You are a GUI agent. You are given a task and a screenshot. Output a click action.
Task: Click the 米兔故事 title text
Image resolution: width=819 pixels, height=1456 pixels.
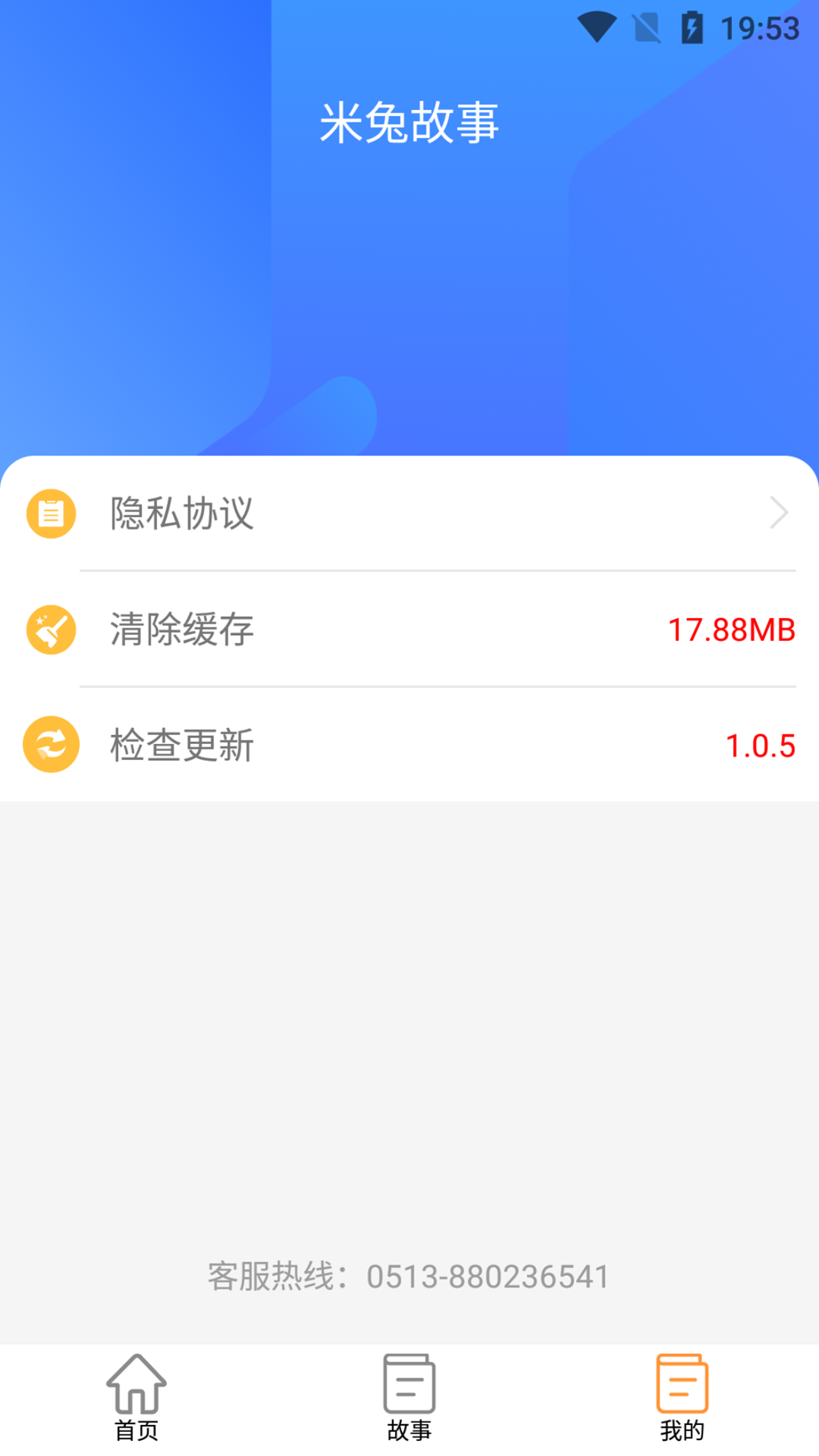[x=409, y=121]
